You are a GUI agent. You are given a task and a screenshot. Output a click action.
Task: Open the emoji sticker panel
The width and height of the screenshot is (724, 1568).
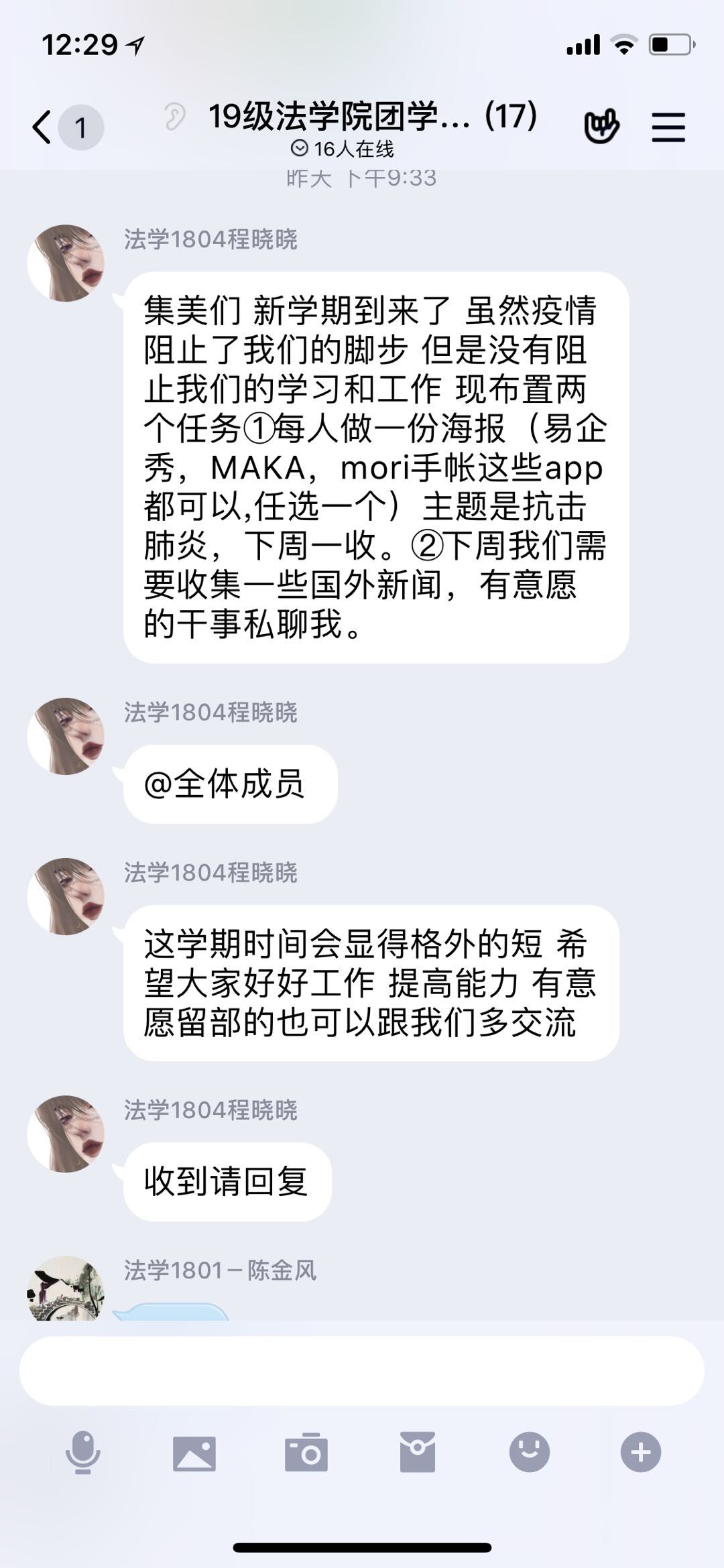pyautogui.click(x=529, y=1451)
